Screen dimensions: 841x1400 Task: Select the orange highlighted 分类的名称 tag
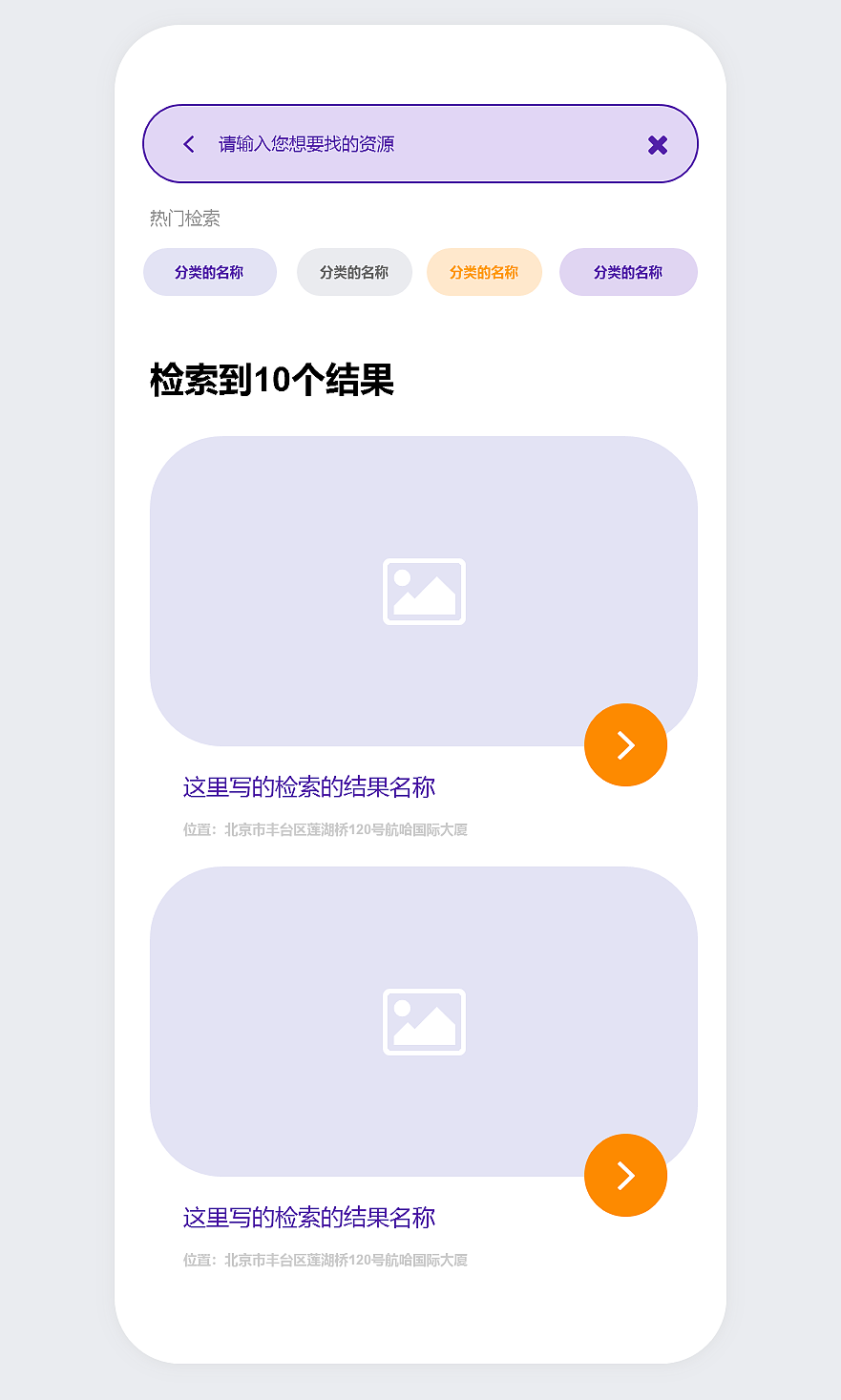click(484, 272)
